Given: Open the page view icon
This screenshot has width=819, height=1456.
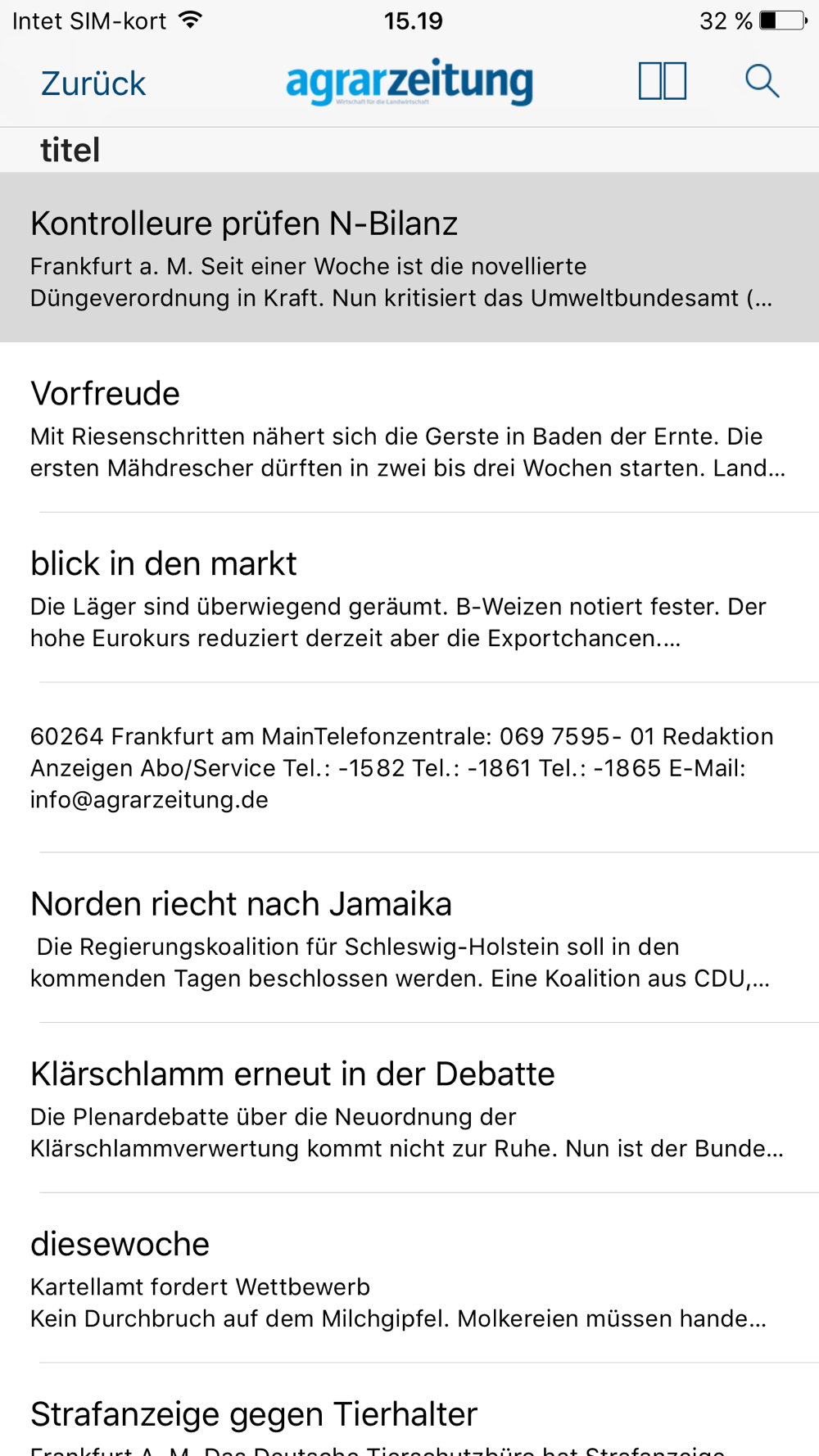Looking at the screenshot, I should pos(662,82).
